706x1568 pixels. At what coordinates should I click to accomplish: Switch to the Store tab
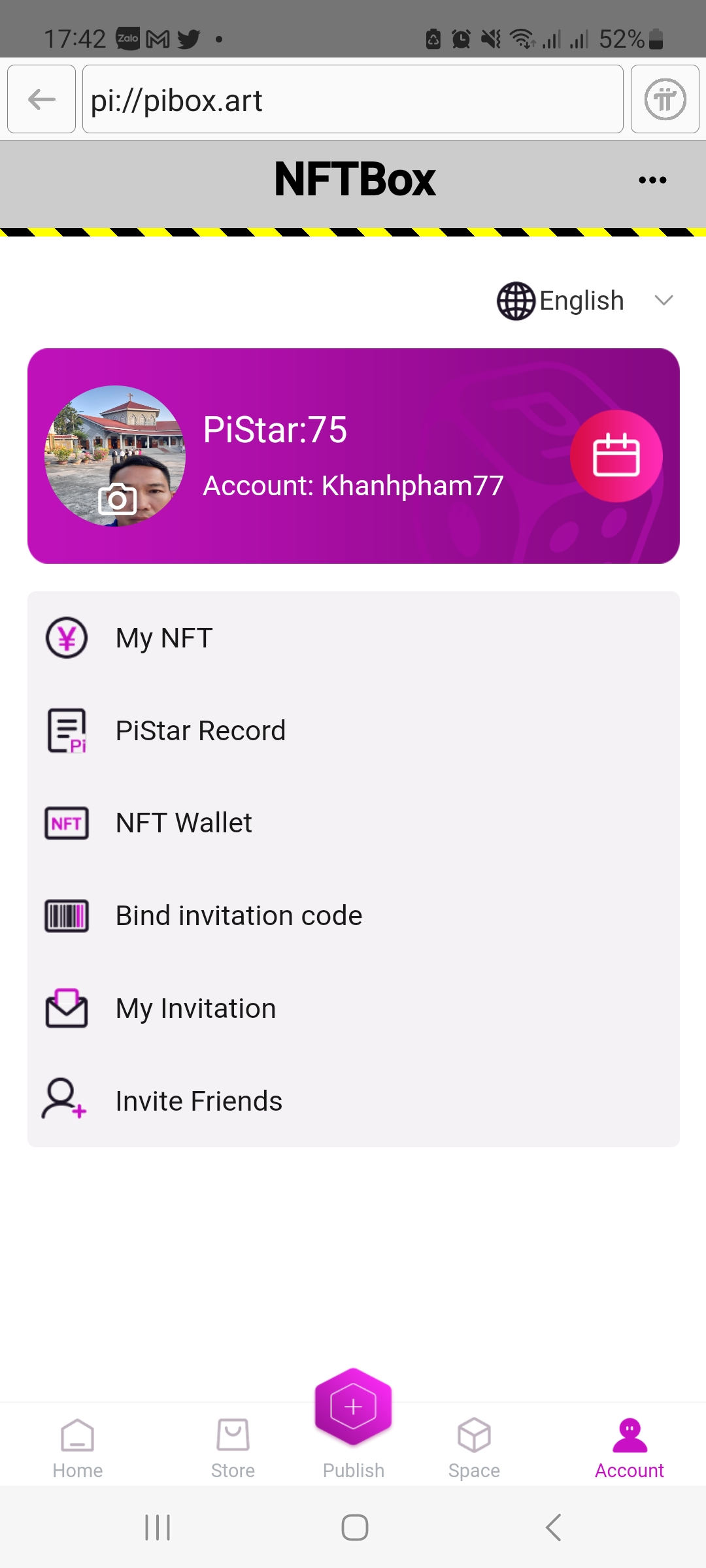tap(233, 1447)
